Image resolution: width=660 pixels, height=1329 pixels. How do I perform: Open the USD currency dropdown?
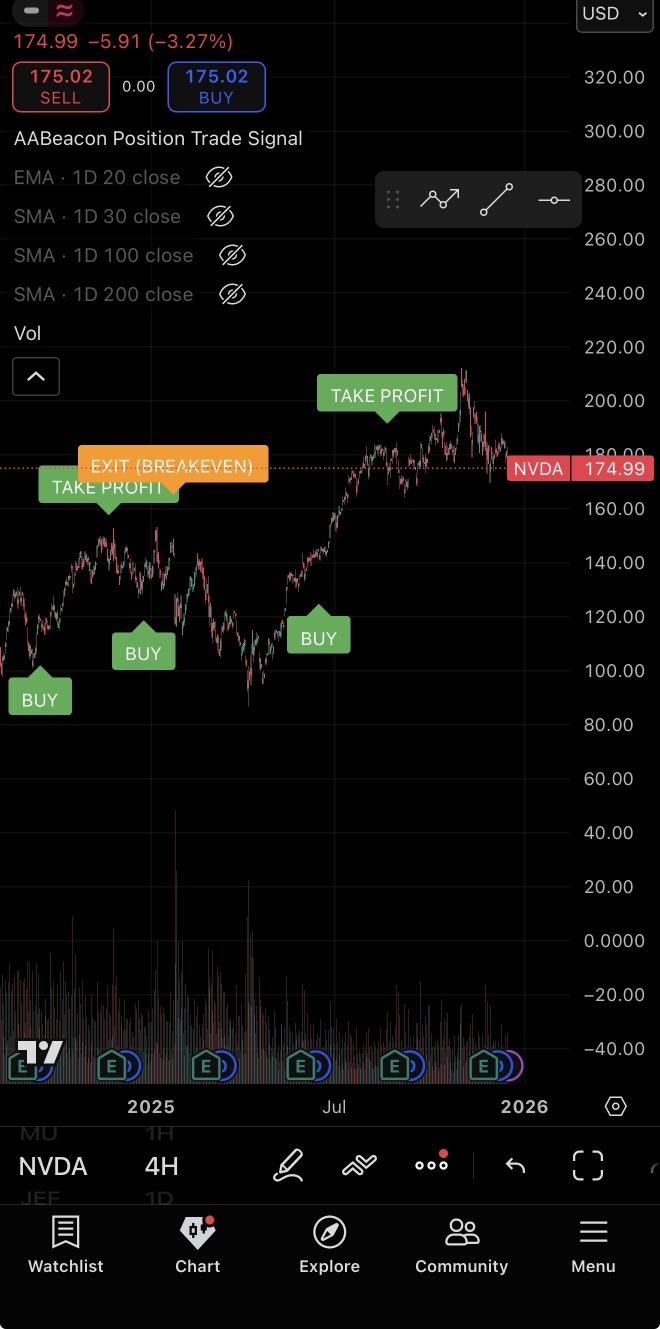tap(614, 14)
